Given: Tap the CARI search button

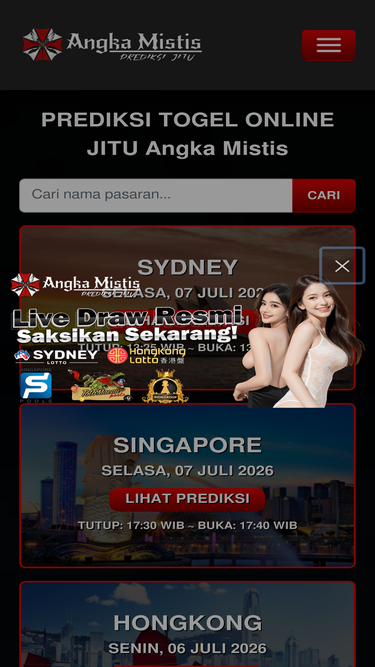Looking at the screenshot, I should click(x=324, y=195).
